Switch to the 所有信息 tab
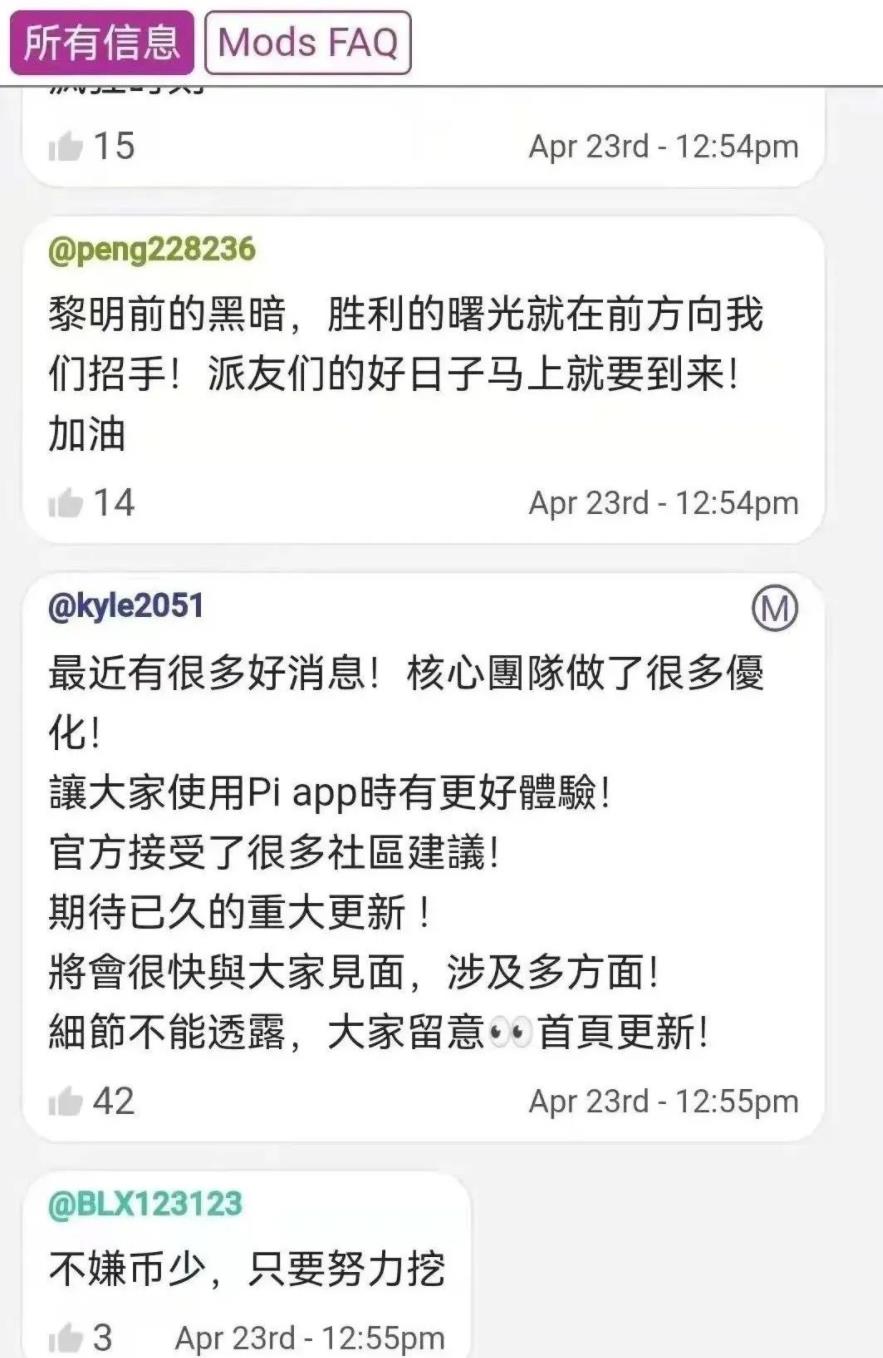The image size is (883, 1358). 101,43
